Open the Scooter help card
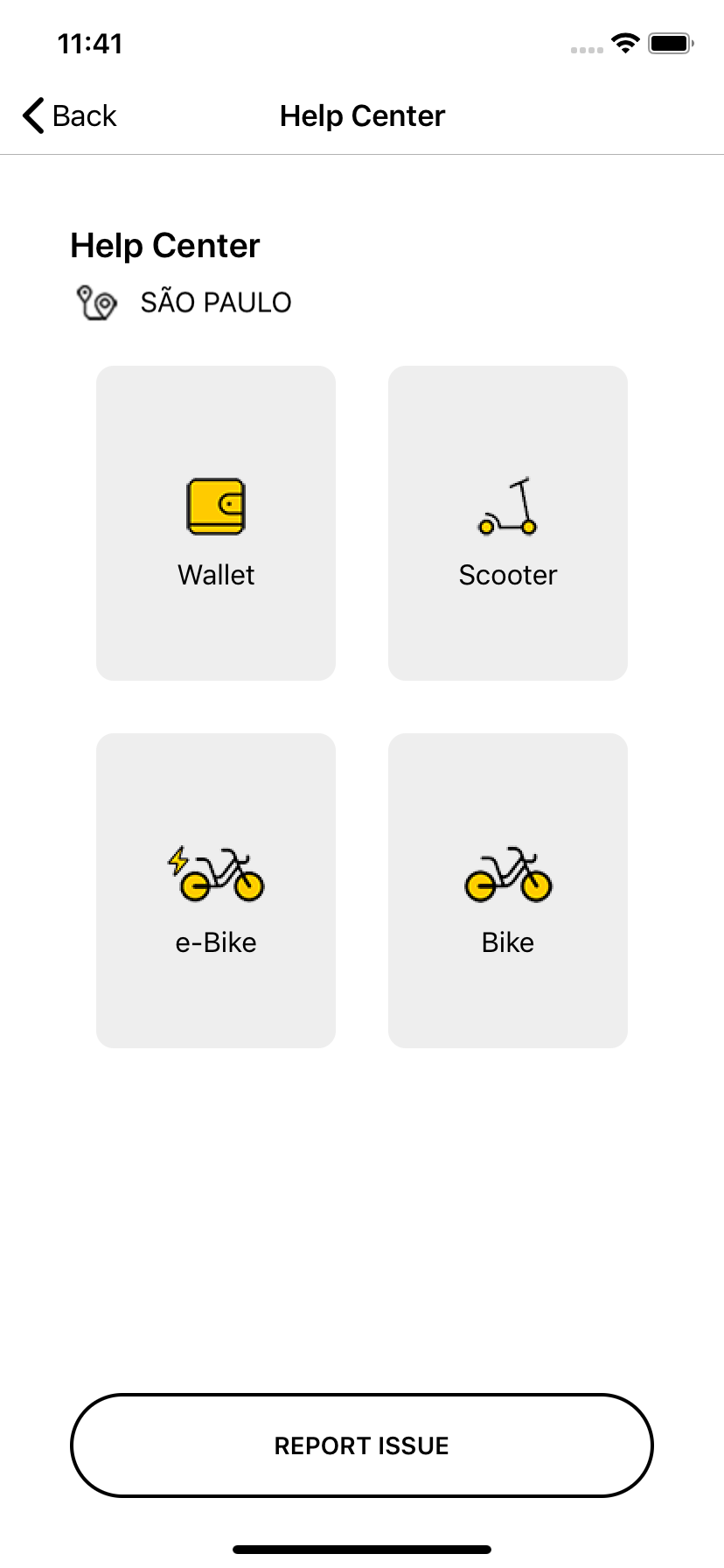Image resolution: width=724 pixels, height=1568 pixels. (x=507, y=523)
